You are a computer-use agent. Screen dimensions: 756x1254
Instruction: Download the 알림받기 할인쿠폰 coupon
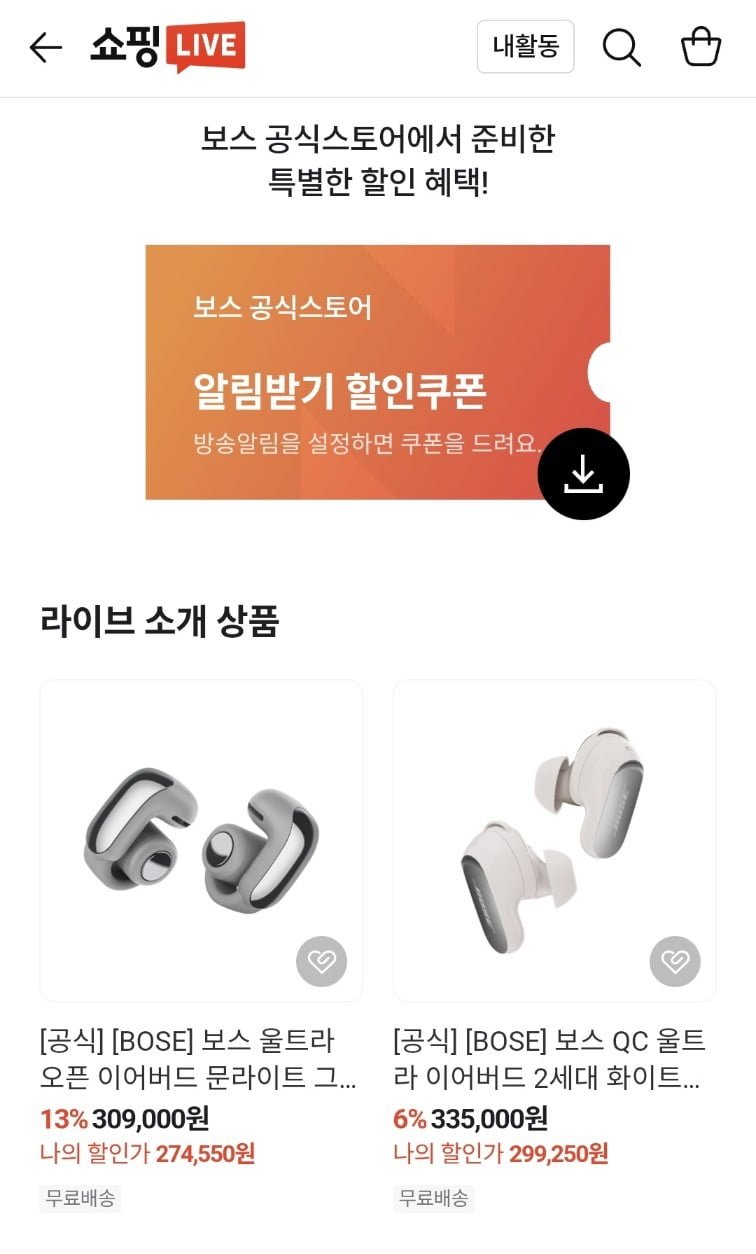point(584,474)
